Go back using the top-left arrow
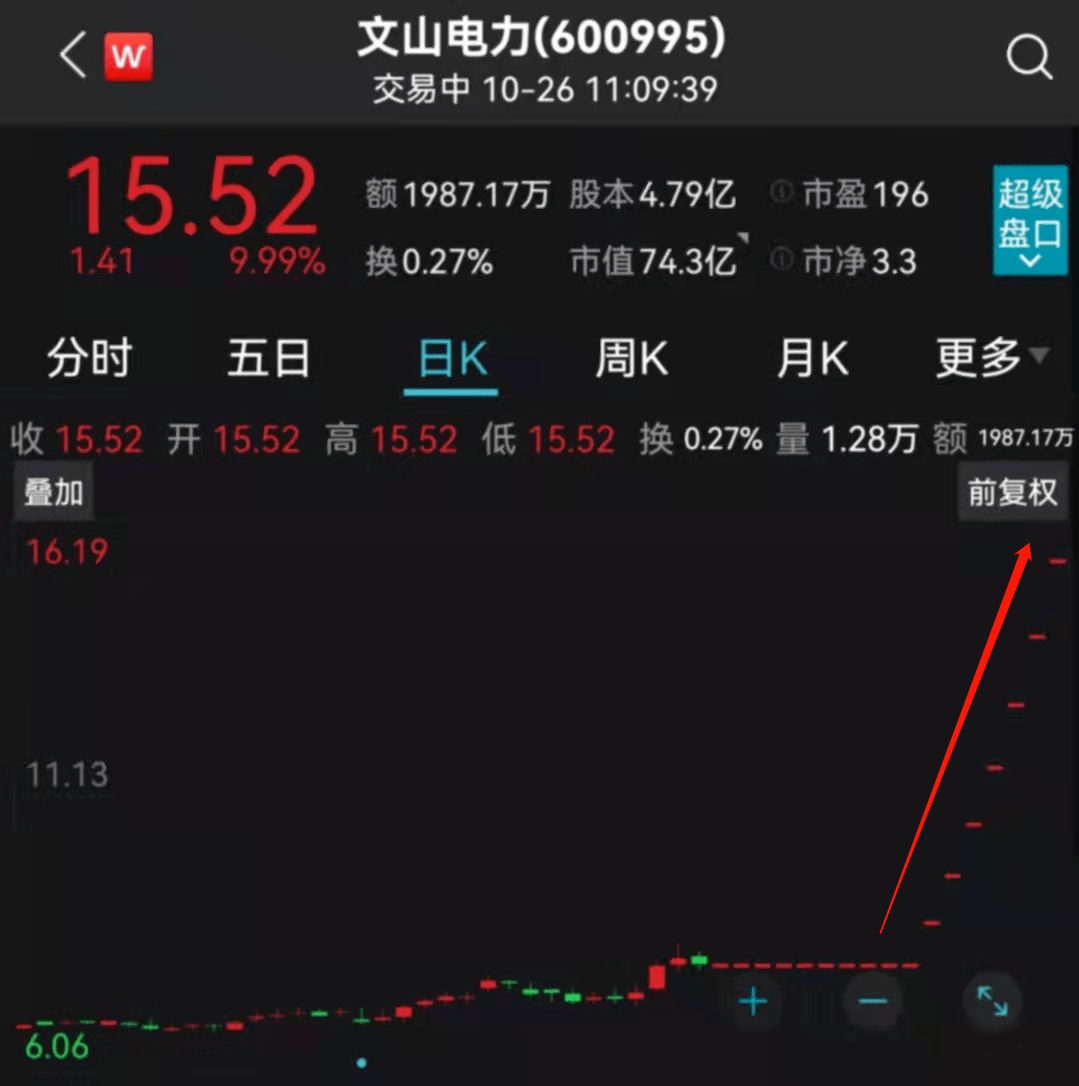The image size is (1079, 1086). coord(72,57)
